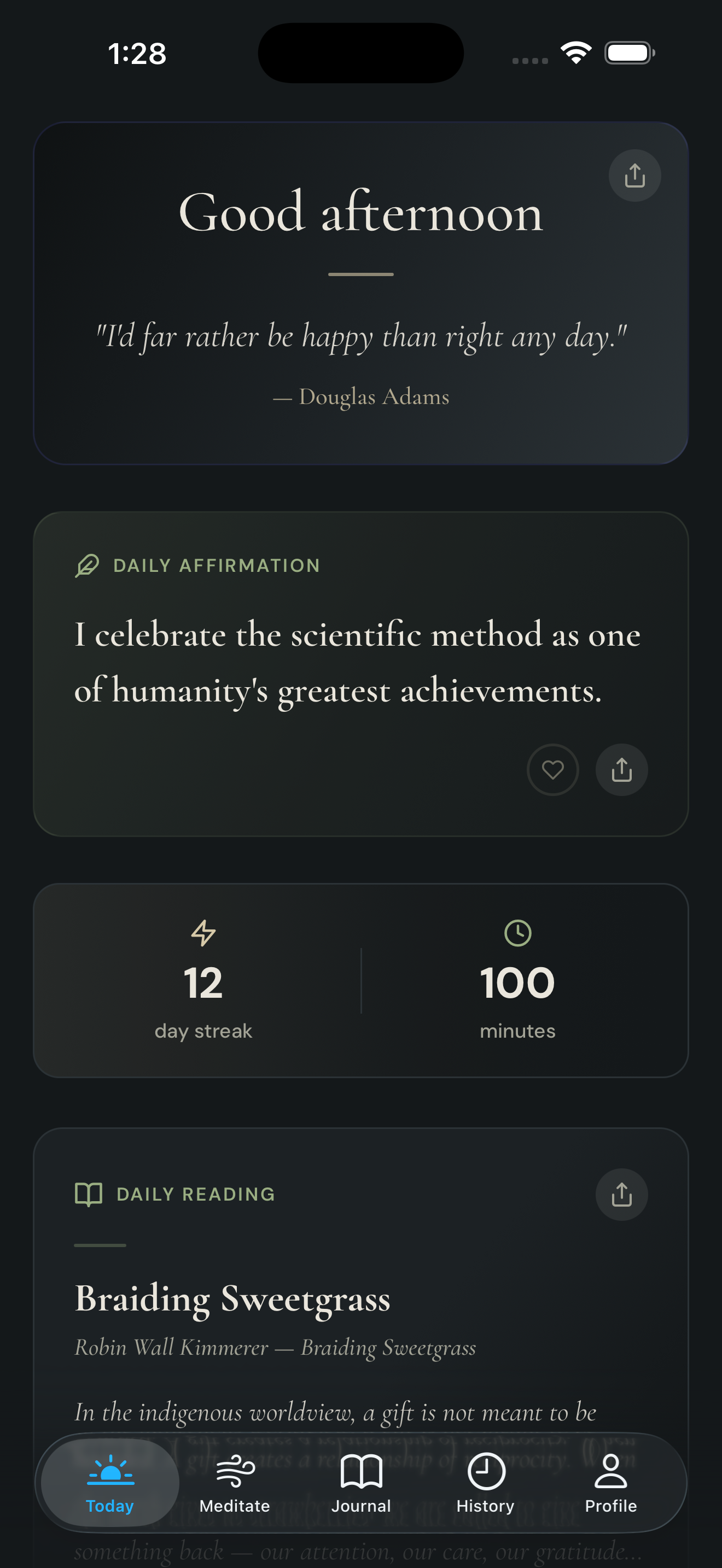
Task: Share the daily affirmation
Action: (621, 769)
